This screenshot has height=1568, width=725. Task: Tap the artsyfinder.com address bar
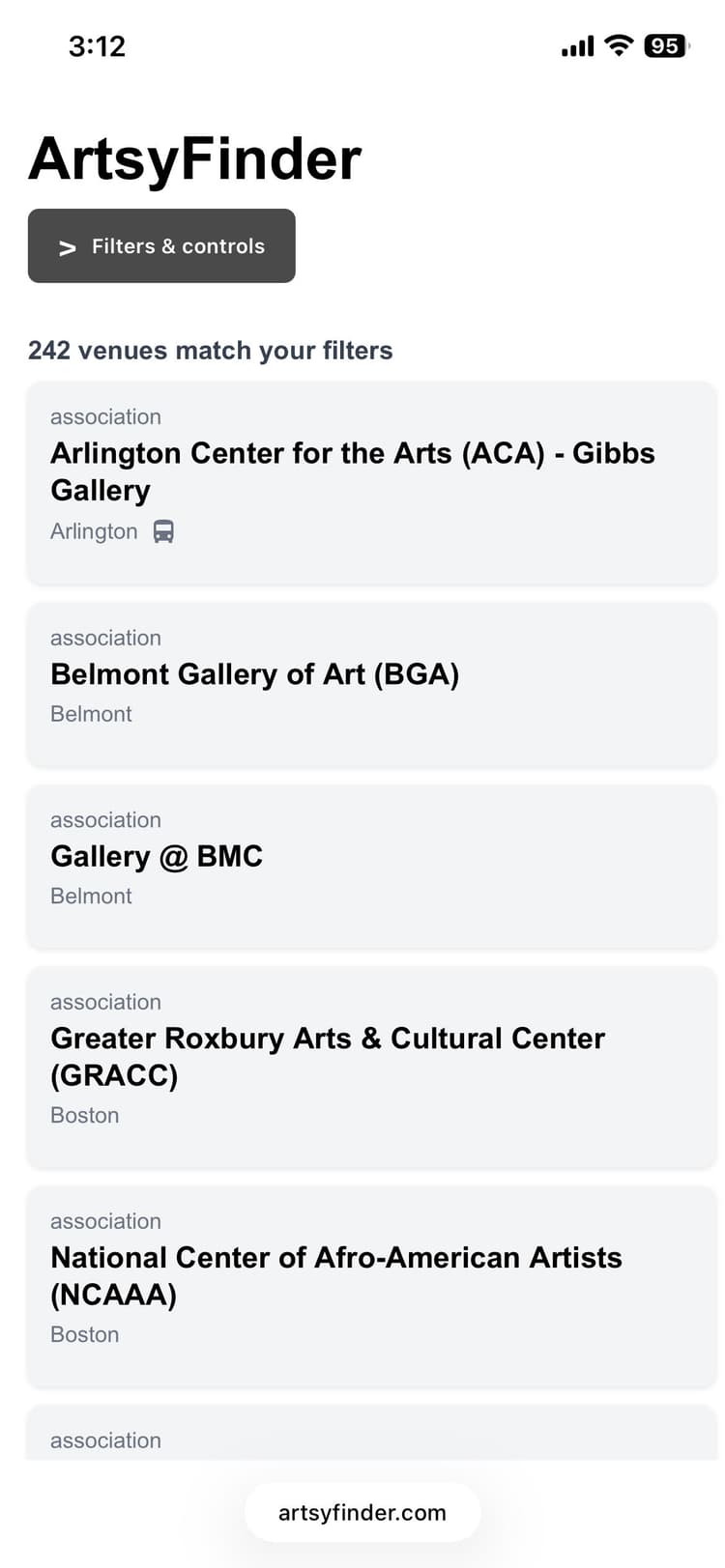[x=362, y=1512]
